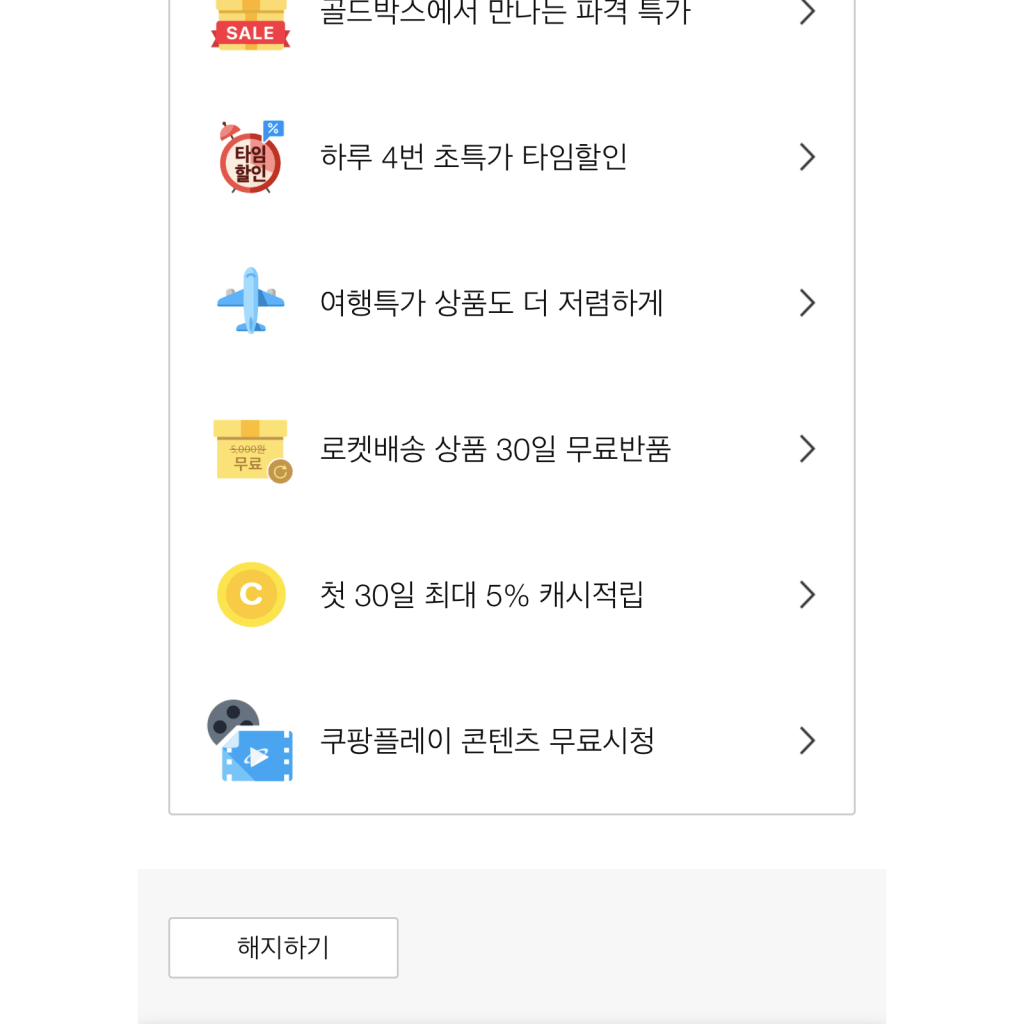
Task: View 로켓배송 상품 30일 무료반품 details
Action: pyautogui.click(x=510, y=449)
